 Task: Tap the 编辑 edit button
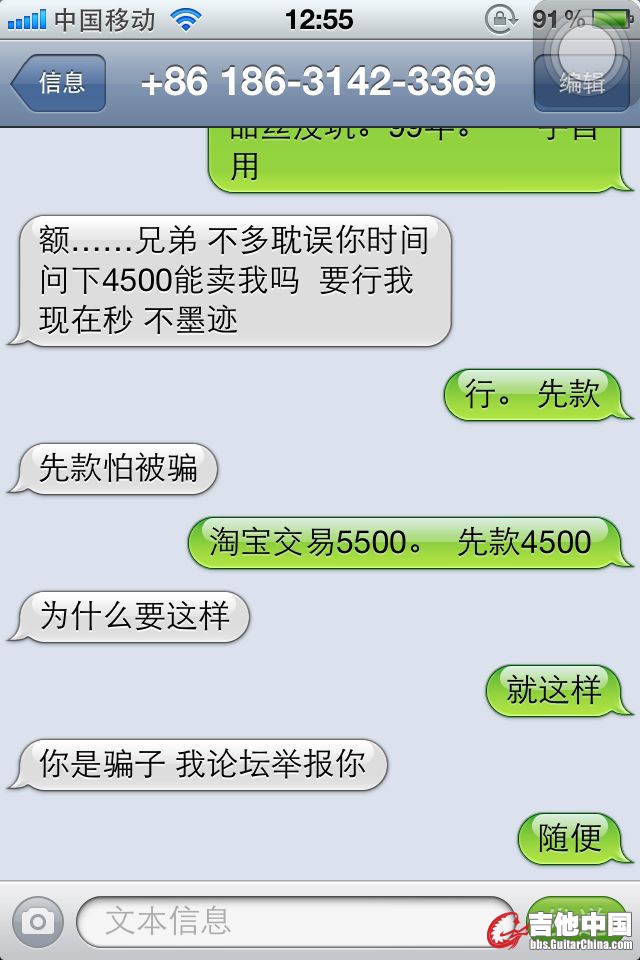coord(580,83)
